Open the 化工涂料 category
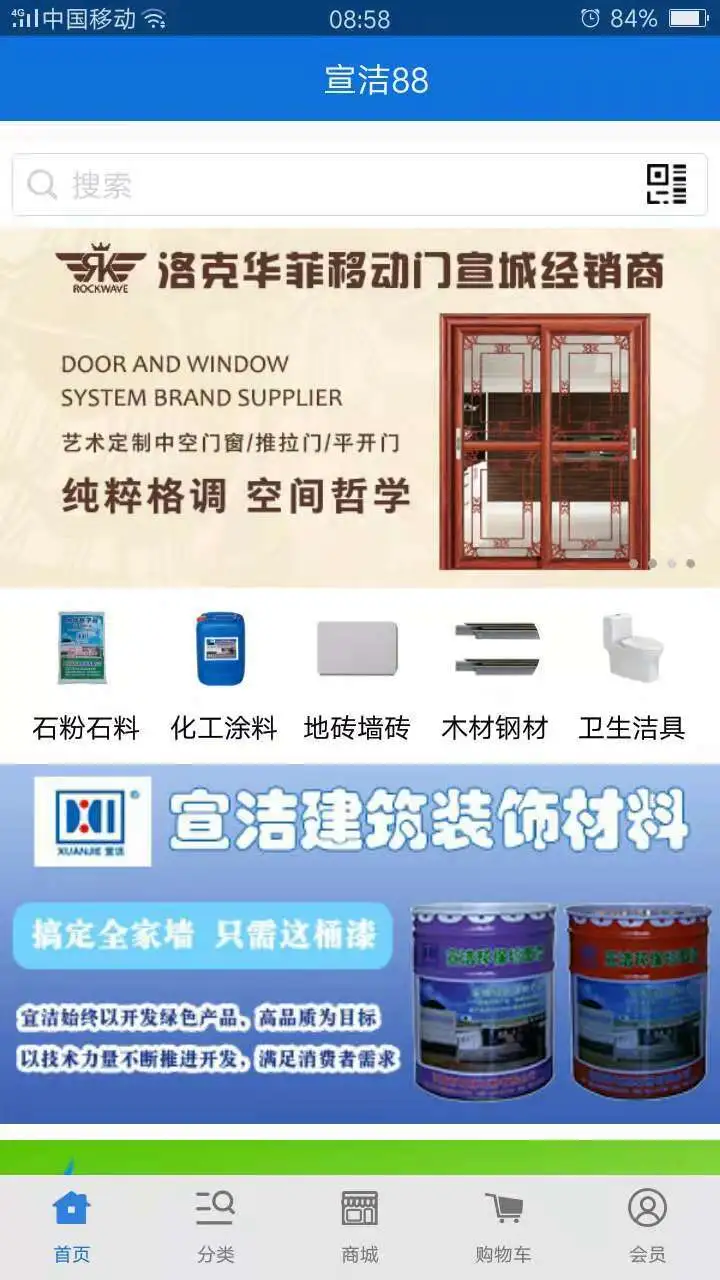This screenshot has height=1280, width=720. 222,675
